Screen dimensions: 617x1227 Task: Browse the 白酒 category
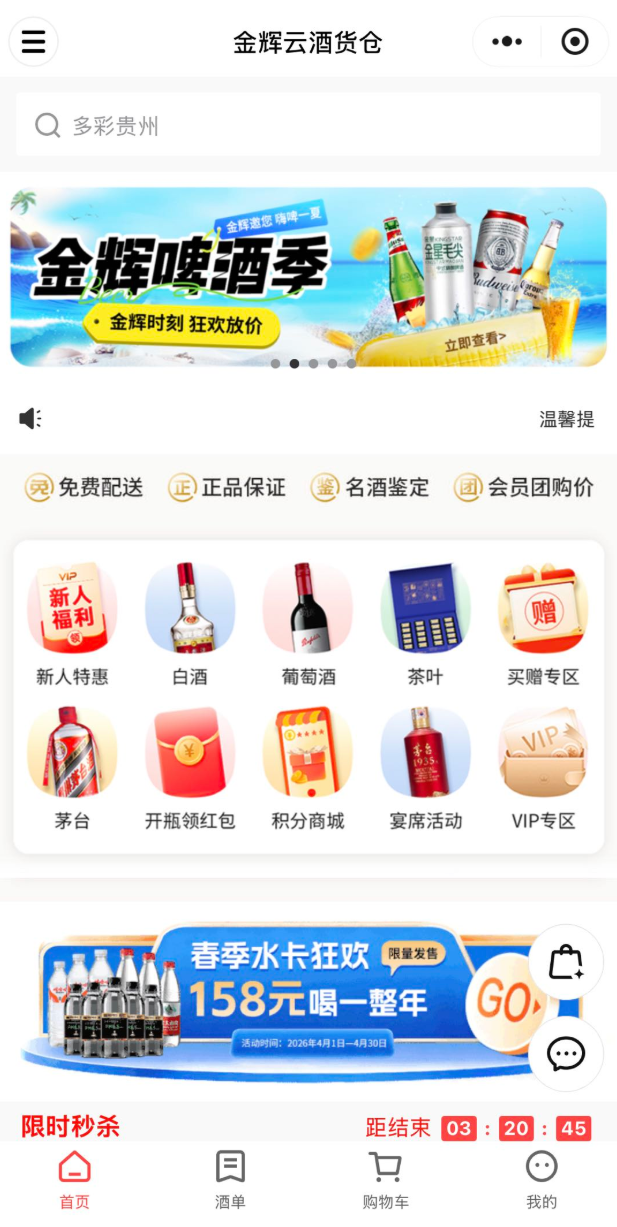click(x=190, y=624)
